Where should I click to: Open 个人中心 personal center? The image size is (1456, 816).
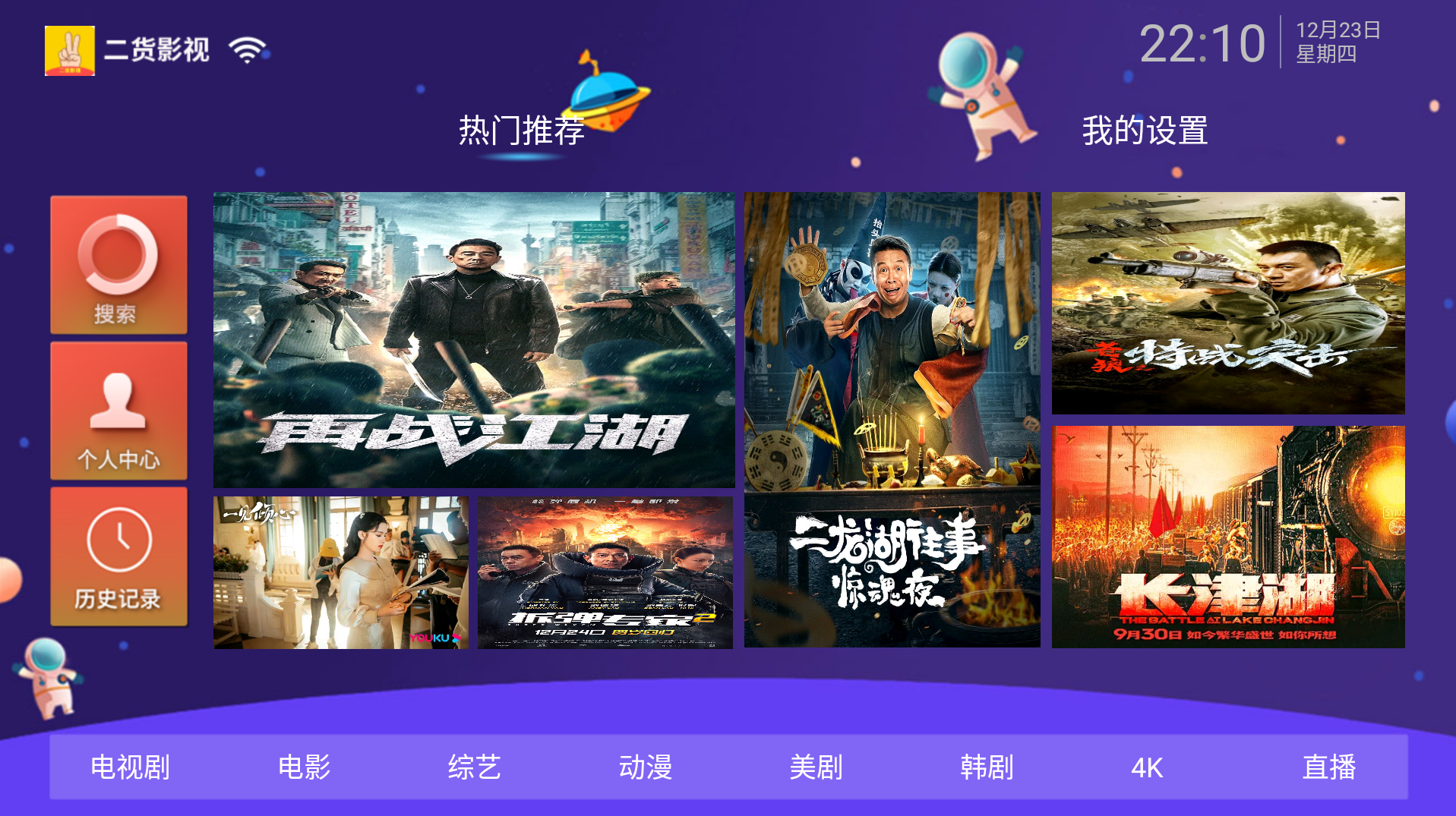coord(118,410)
